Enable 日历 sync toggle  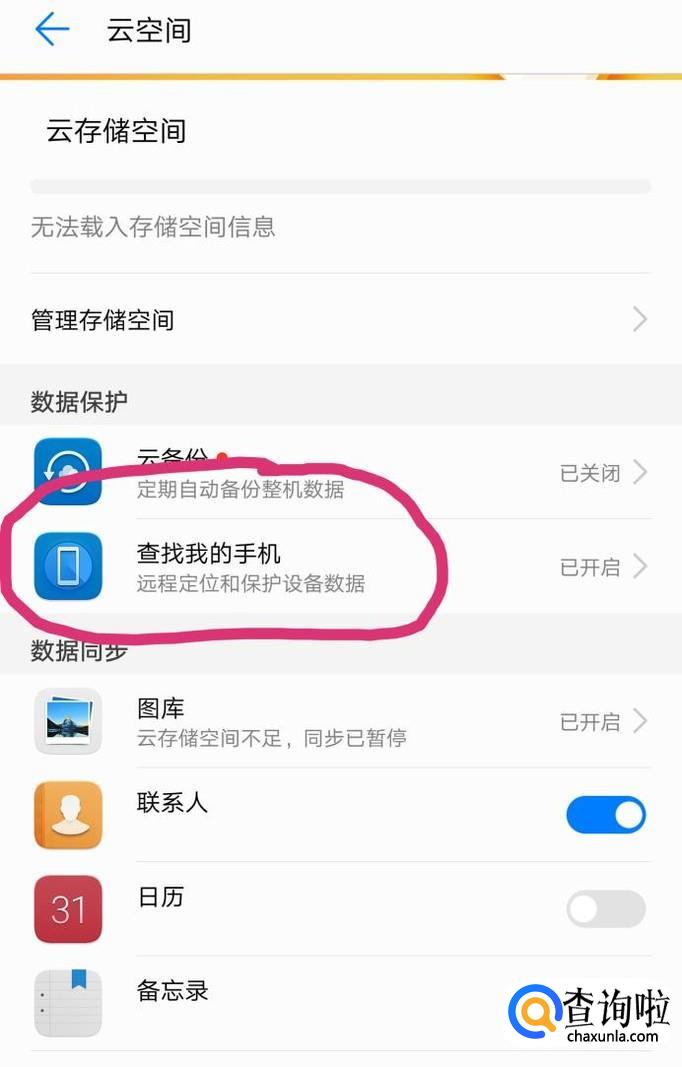(x=605, y=909)
